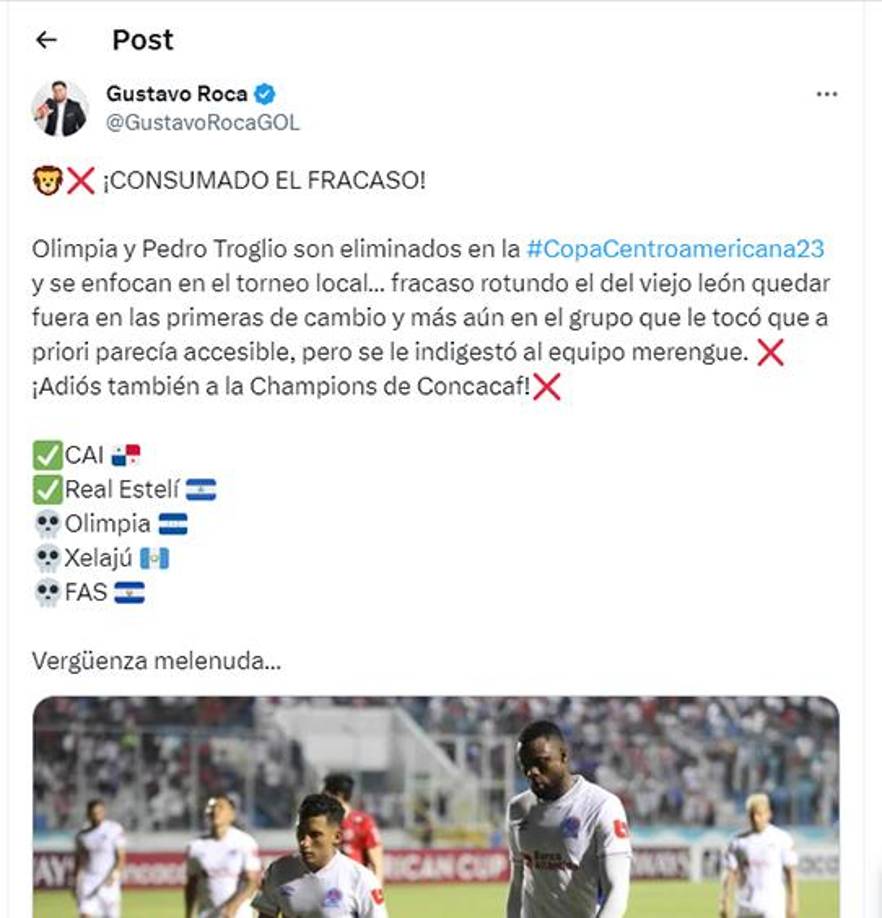Click the Panama flag emoji next to CAI

125,455
